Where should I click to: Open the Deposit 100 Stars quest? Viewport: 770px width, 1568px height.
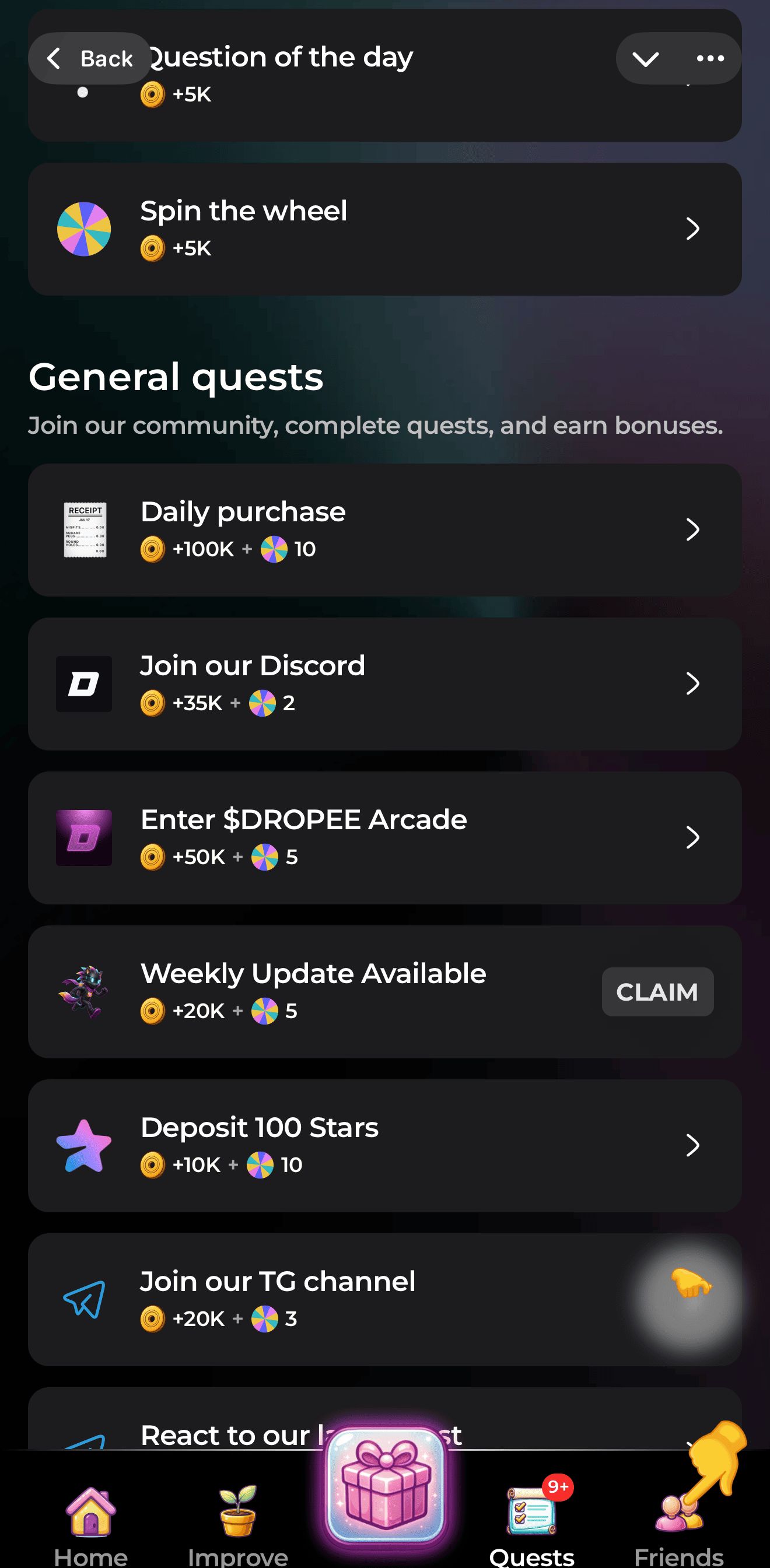tap(384, 1146)
